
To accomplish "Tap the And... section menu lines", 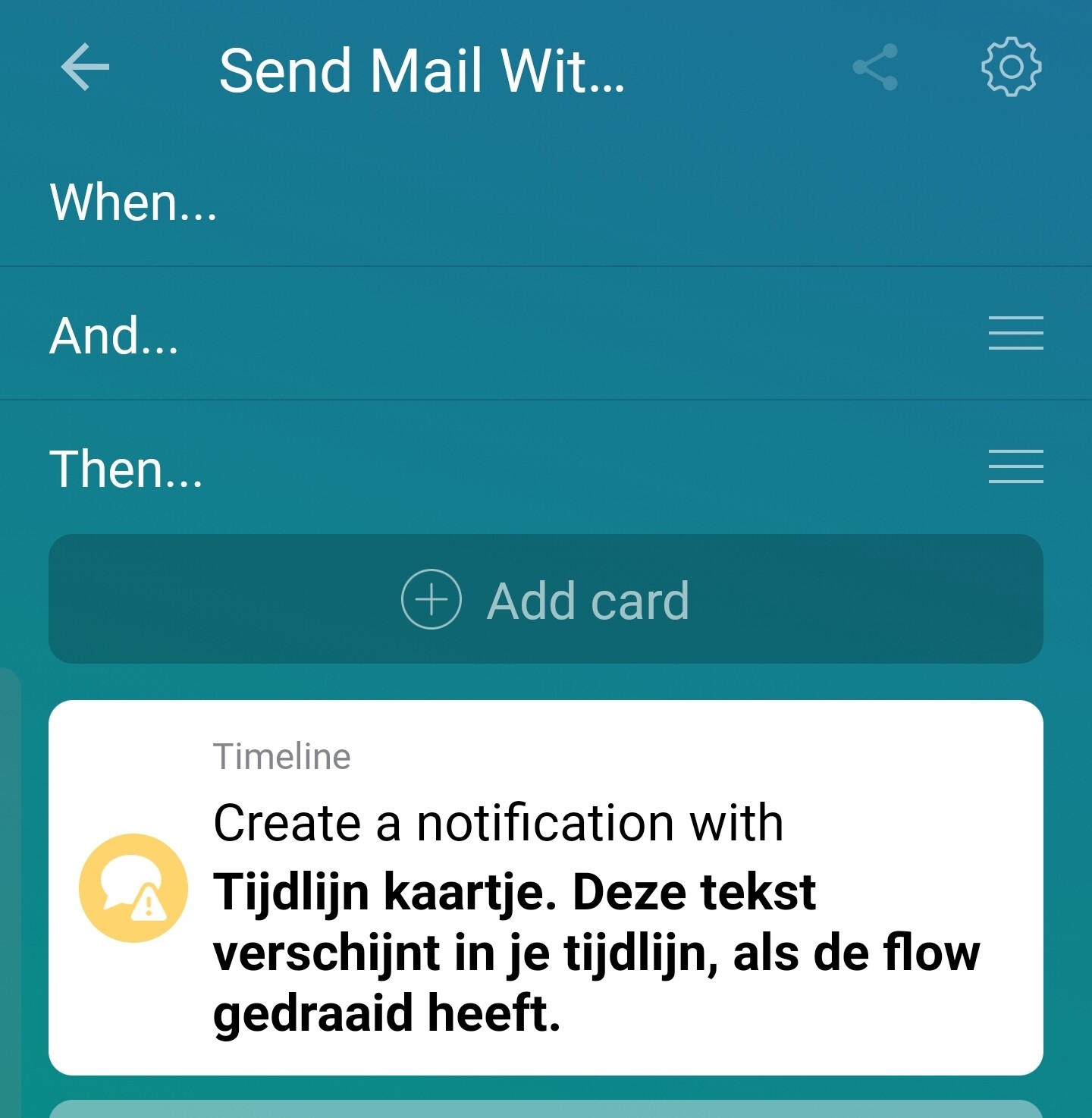I will tap(1015, 334).
